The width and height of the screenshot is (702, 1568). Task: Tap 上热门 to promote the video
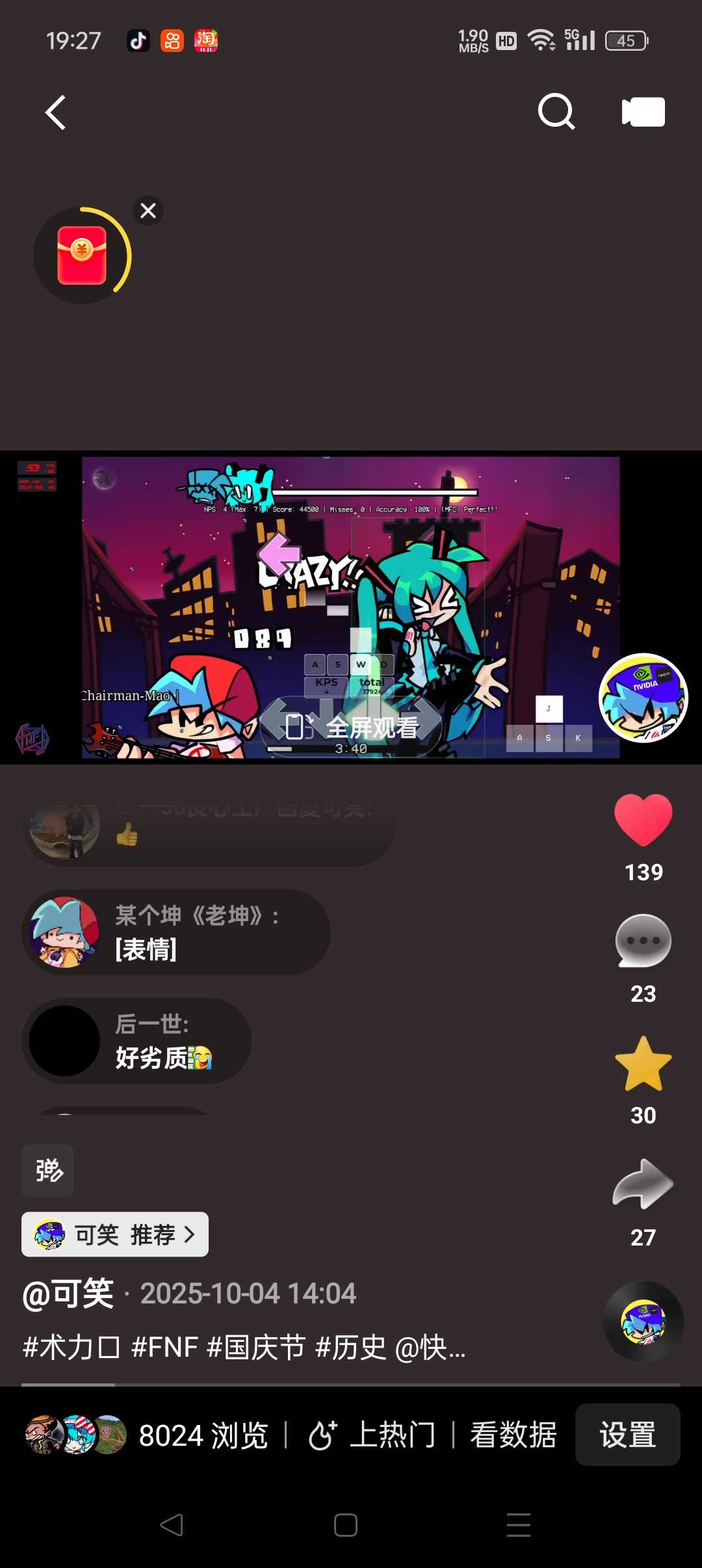372,1435
